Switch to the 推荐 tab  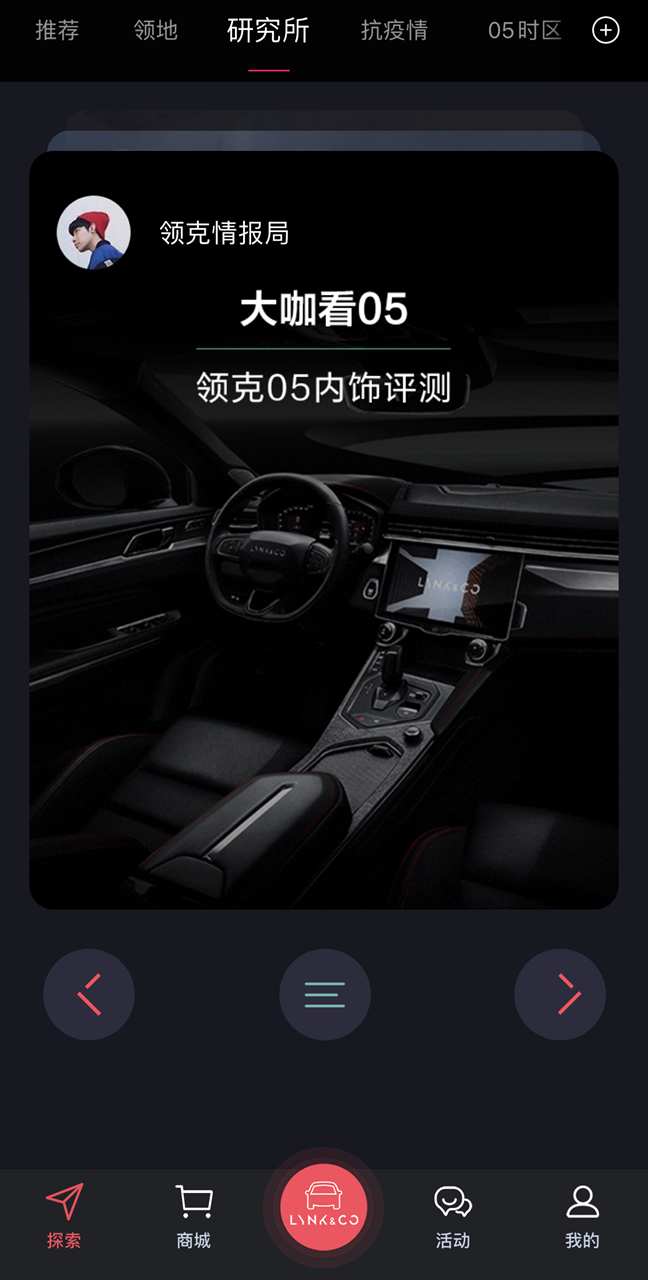point(57,31)
